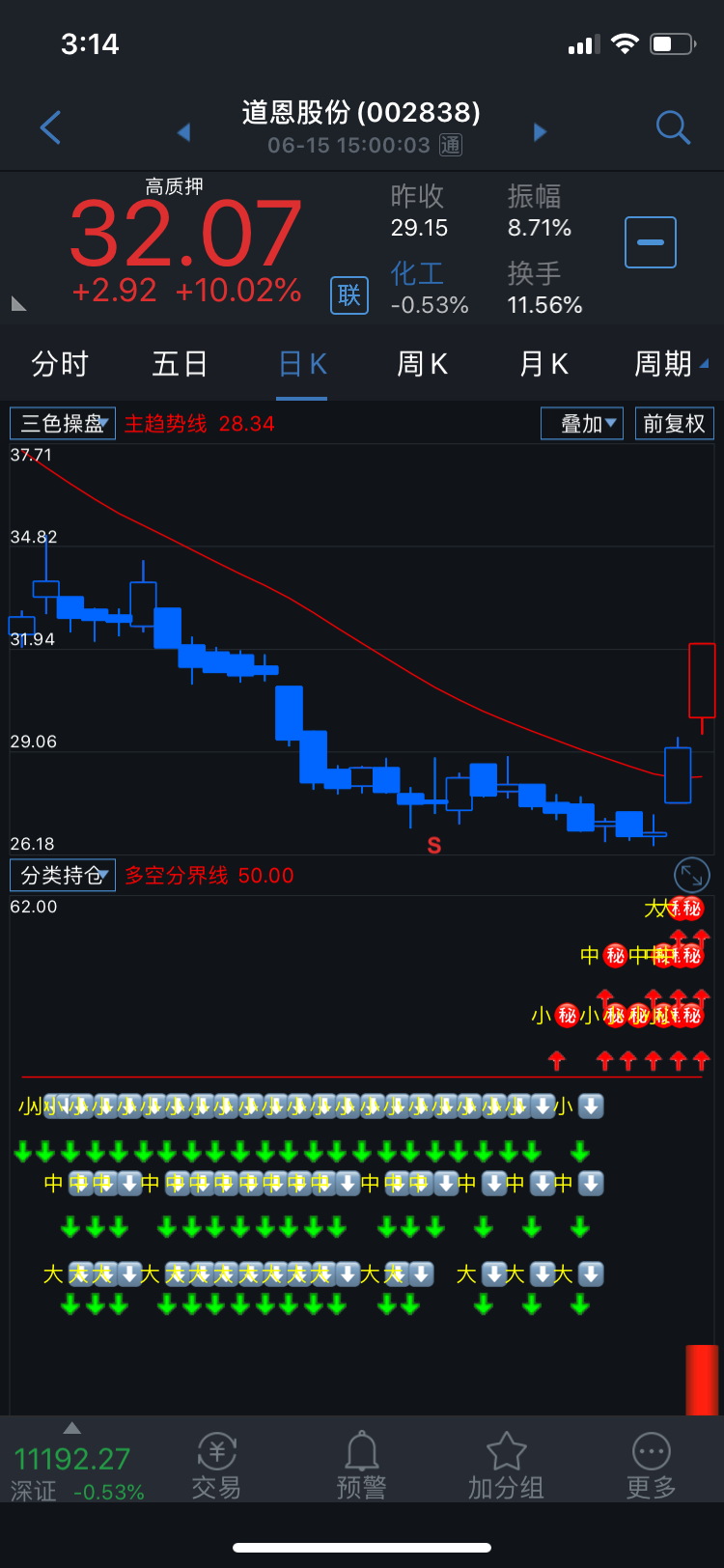Switch to the next stock arrow
The image size is (724, 1568).
pyautogui.click(x=540, y=131)
